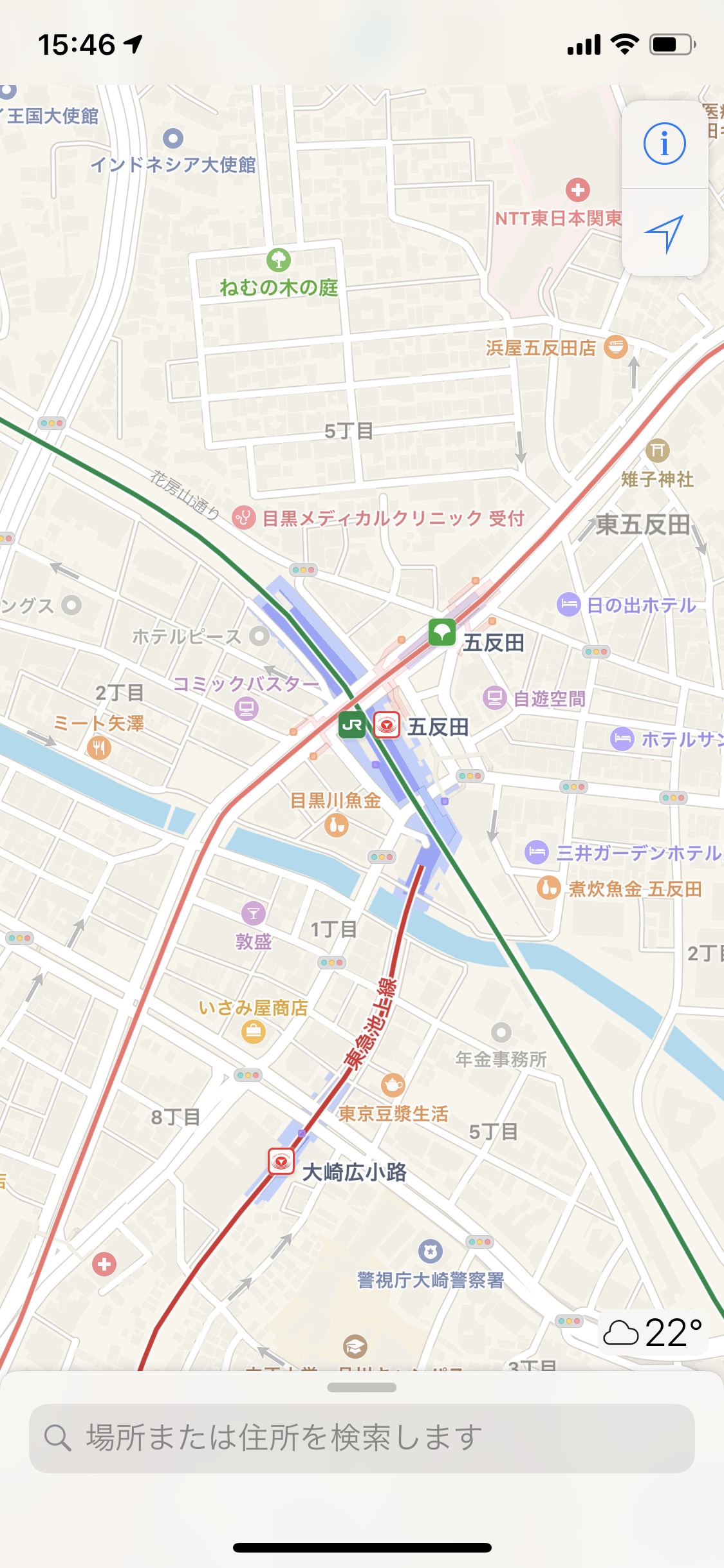Open the map settings info button
Screen dimensions: 724x1568
click(664, 144)
